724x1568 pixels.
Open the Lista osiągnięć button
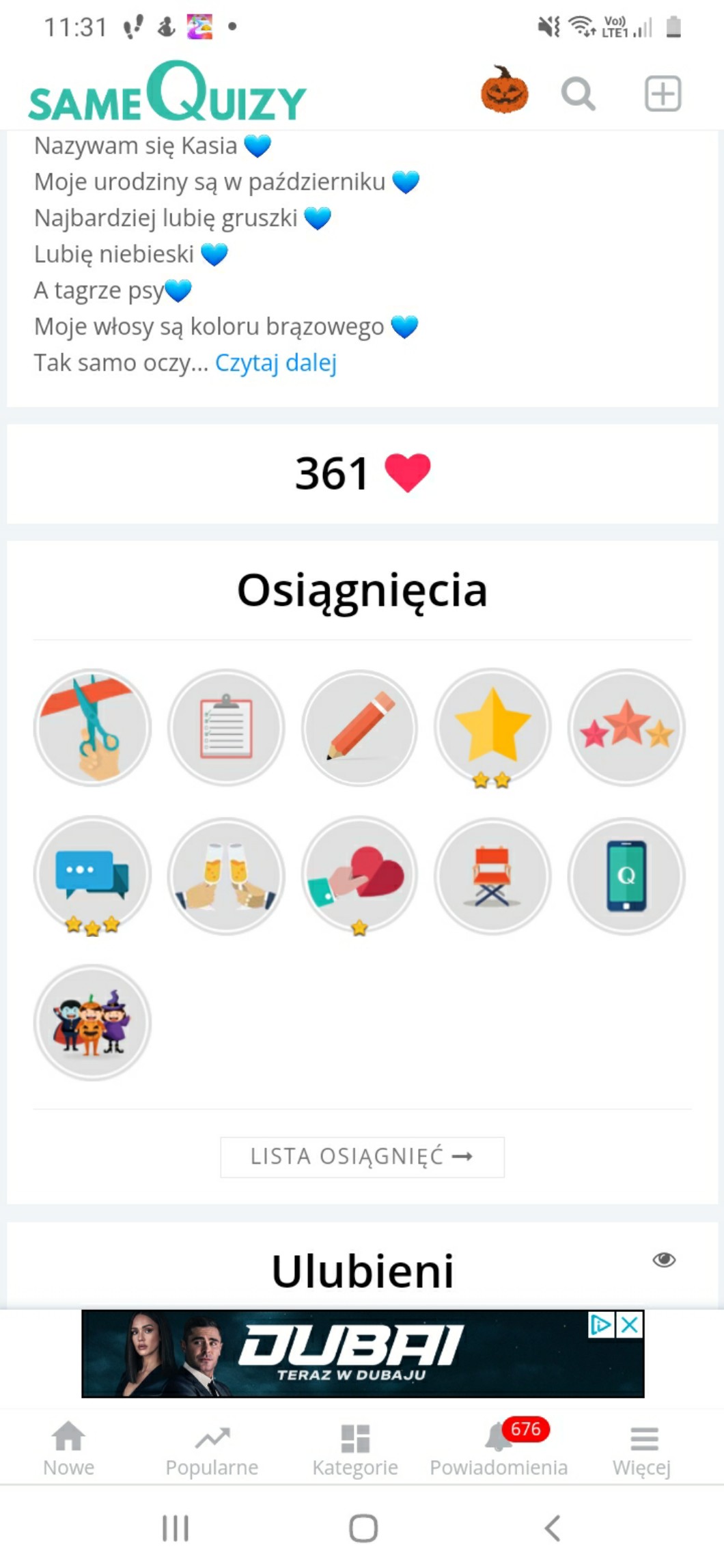[x=362, y=1157]
